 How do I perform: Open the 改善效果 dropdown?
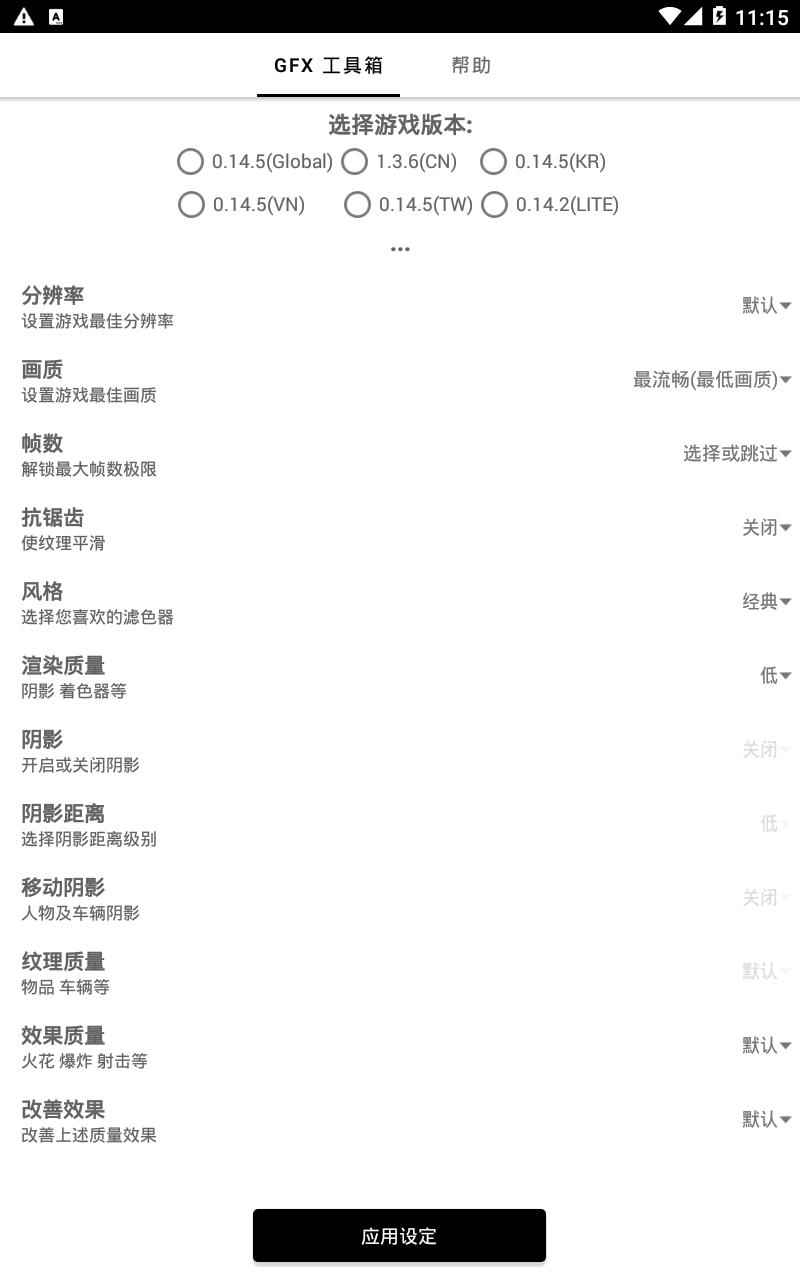click(x=767, y=1120)
